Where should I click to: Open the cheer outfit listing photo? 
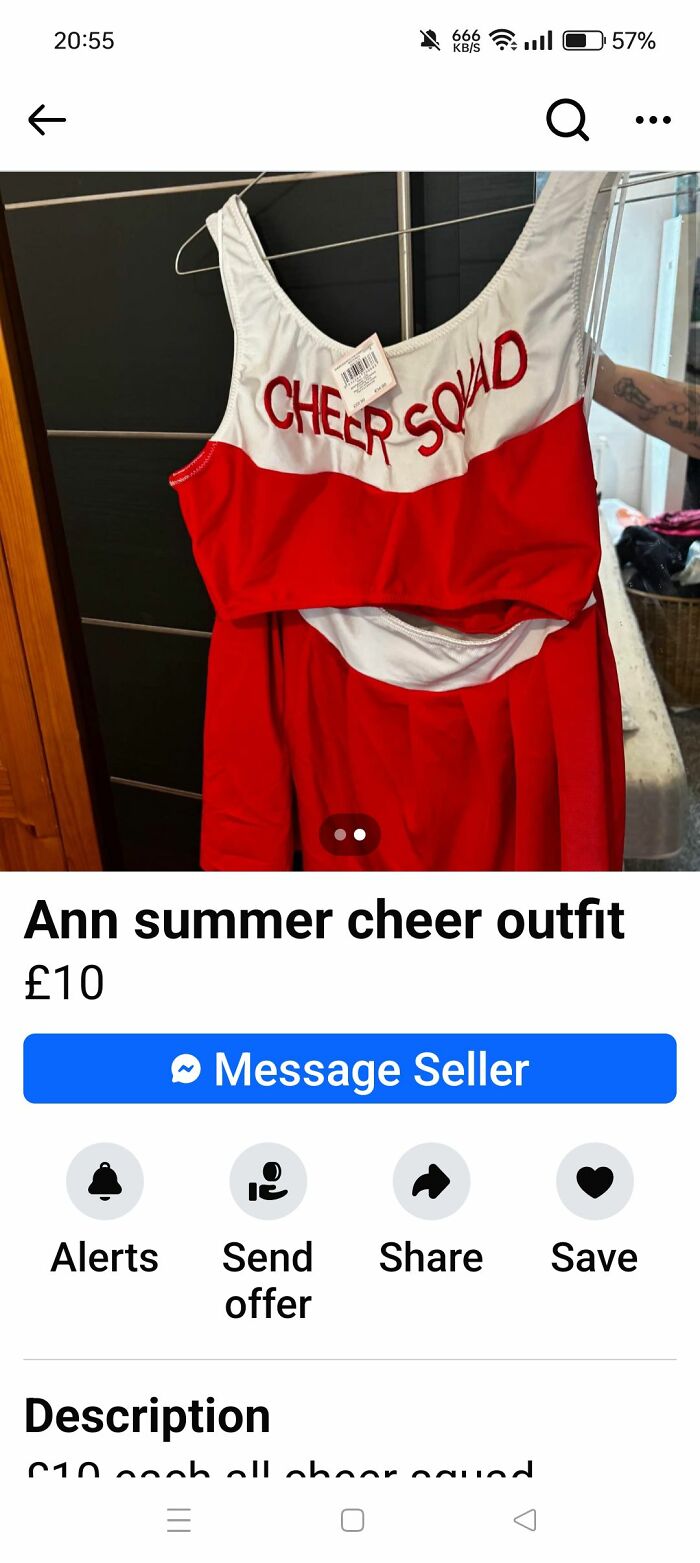click(x=350, y=520)
